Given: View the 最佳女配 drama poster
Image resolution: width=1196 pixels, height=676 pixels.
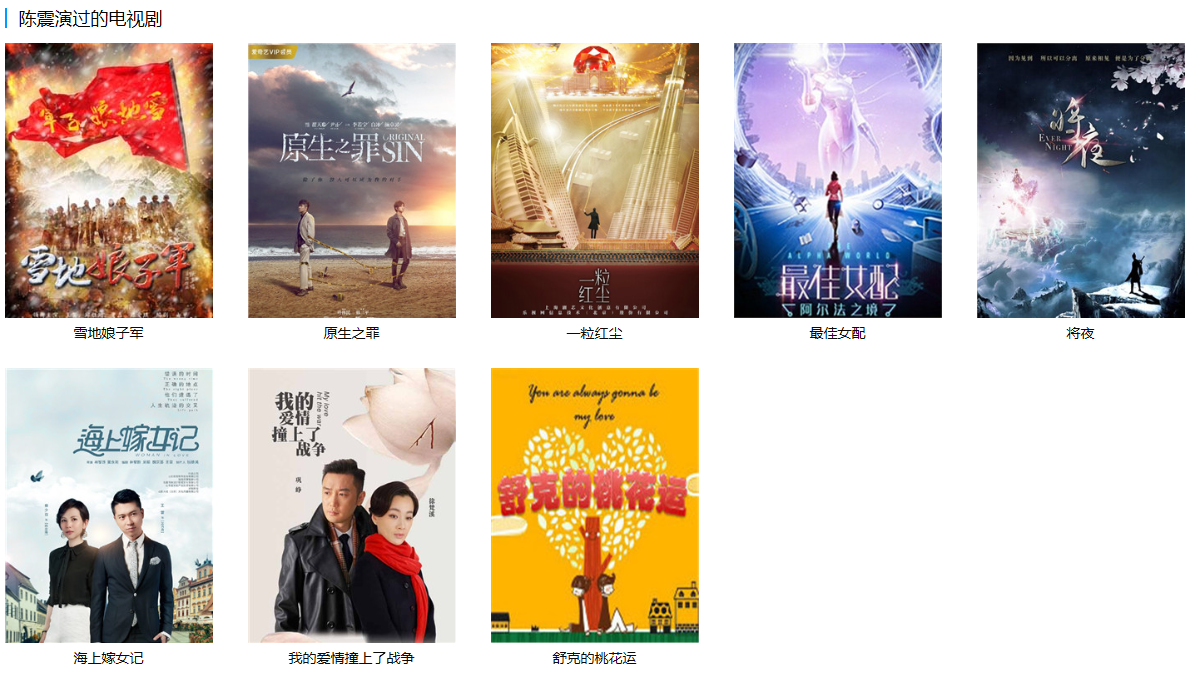Looking at the screenshot, I should [x=838, y=181].
